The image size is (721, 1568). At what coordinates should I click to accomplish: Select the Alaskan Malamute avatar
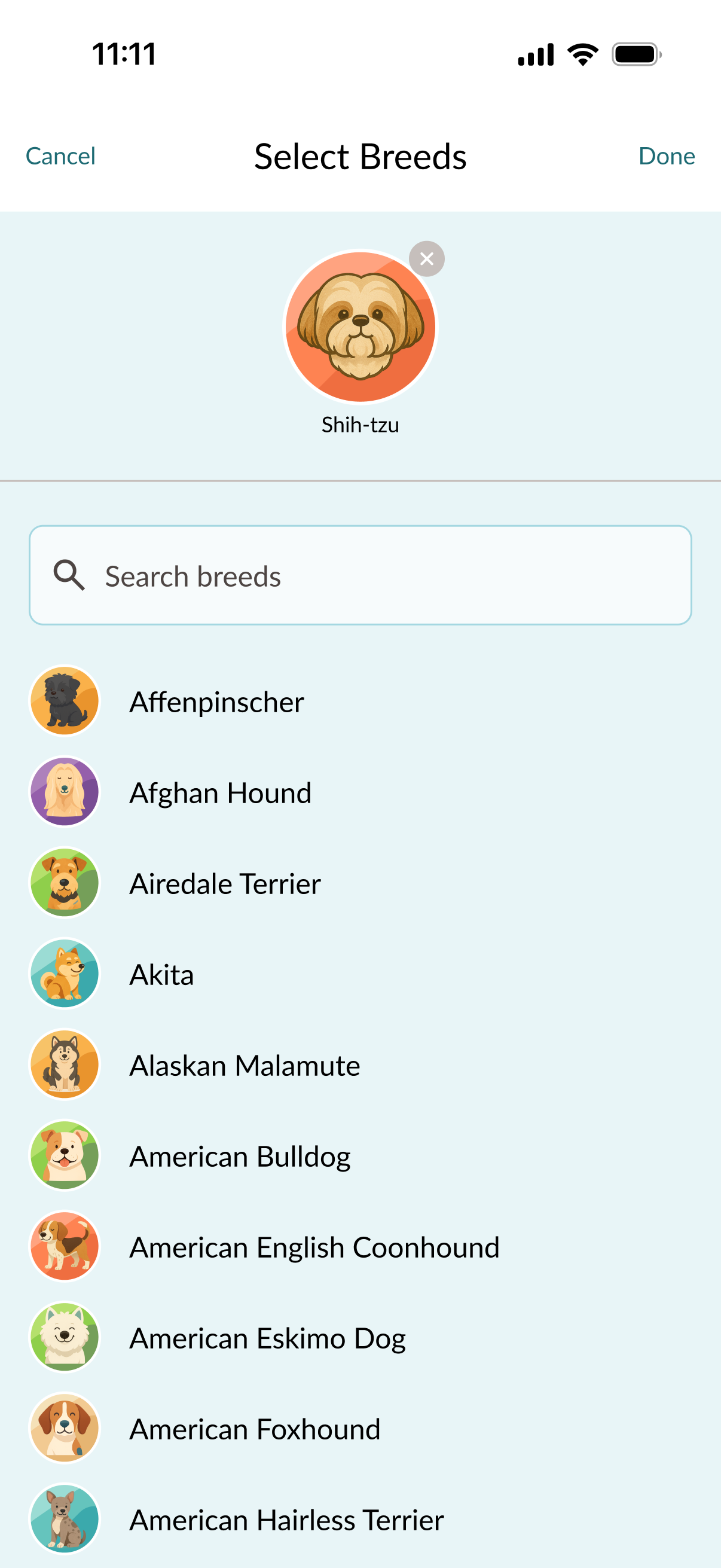tap(64, 1064)
